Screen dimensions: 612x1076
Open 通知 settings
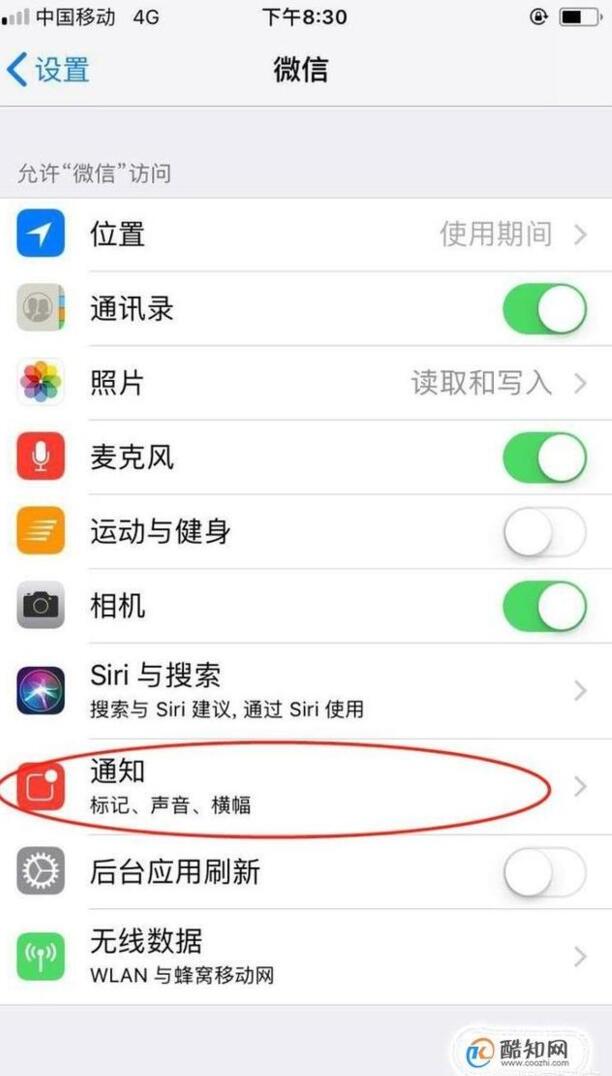306,786
